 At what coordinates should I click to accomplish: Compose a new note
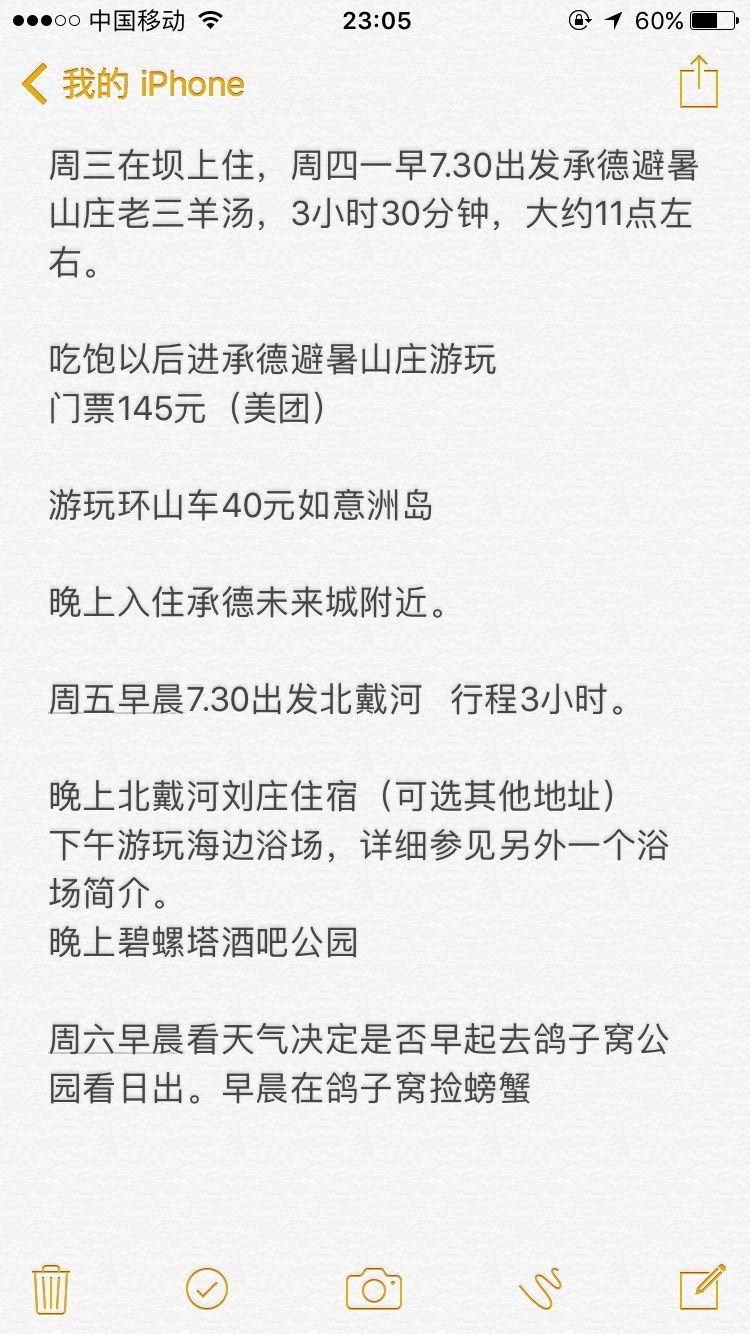click(x=702, y=1287)
